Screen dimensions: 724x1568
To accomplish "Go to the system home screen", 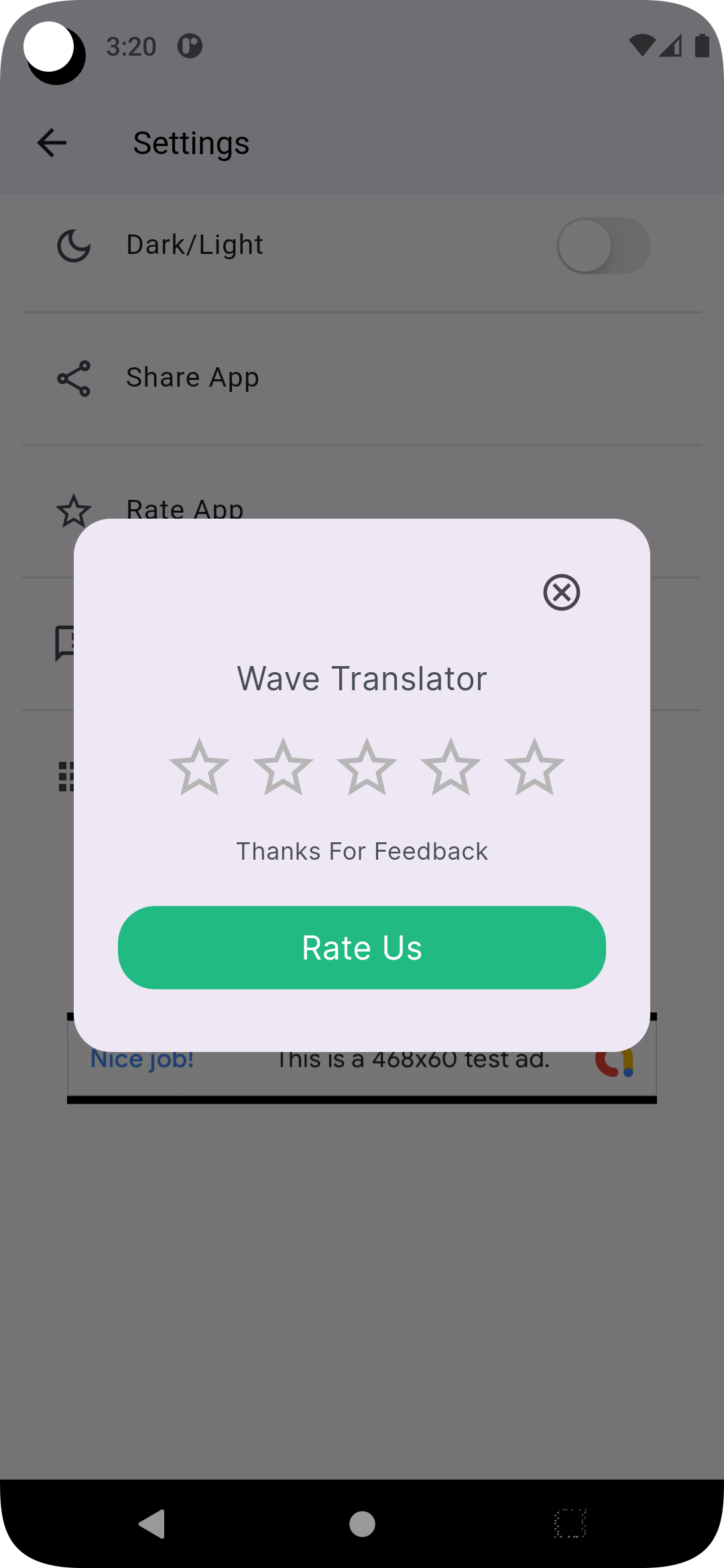I will tap(362, 1524).
